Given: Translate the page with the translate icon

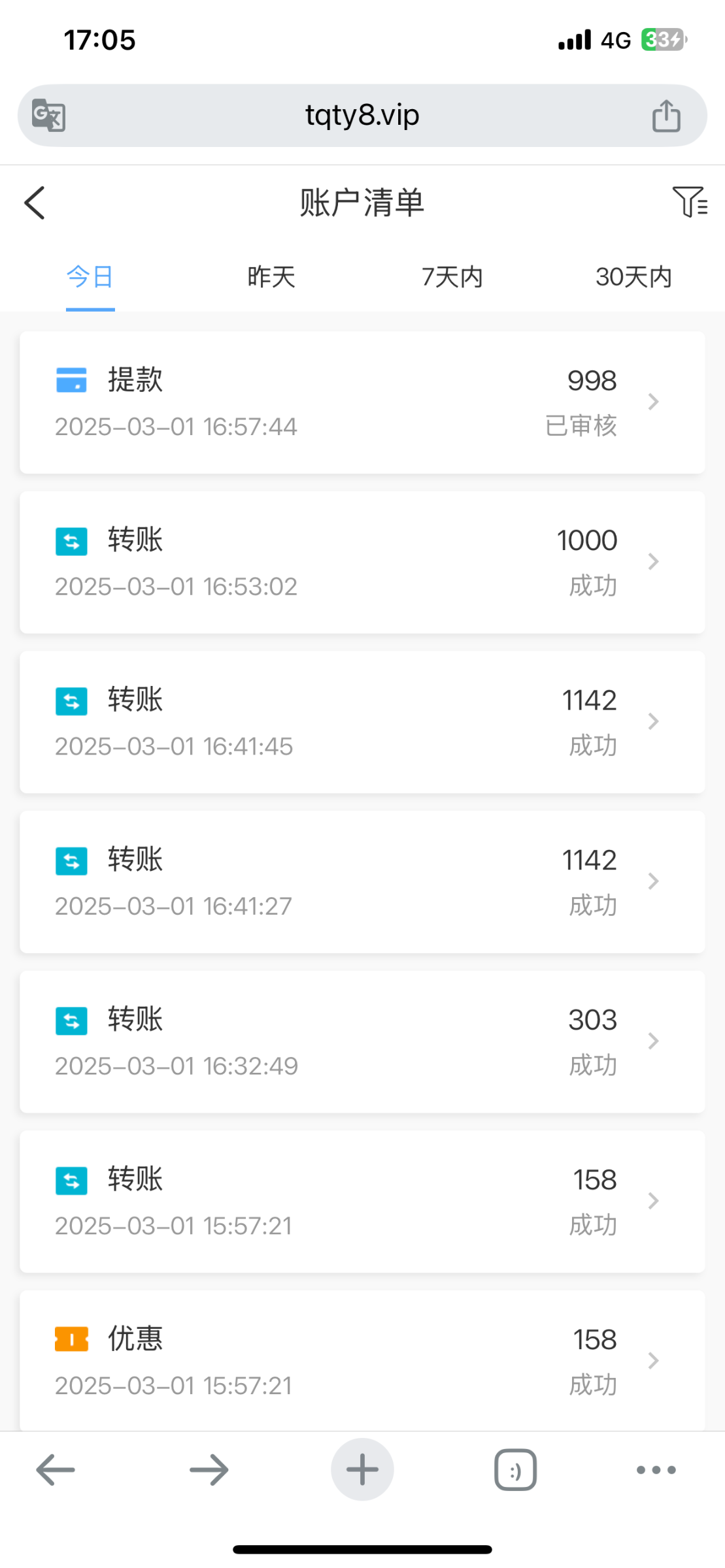Looking at the screenshot, I should click(49, 116).
